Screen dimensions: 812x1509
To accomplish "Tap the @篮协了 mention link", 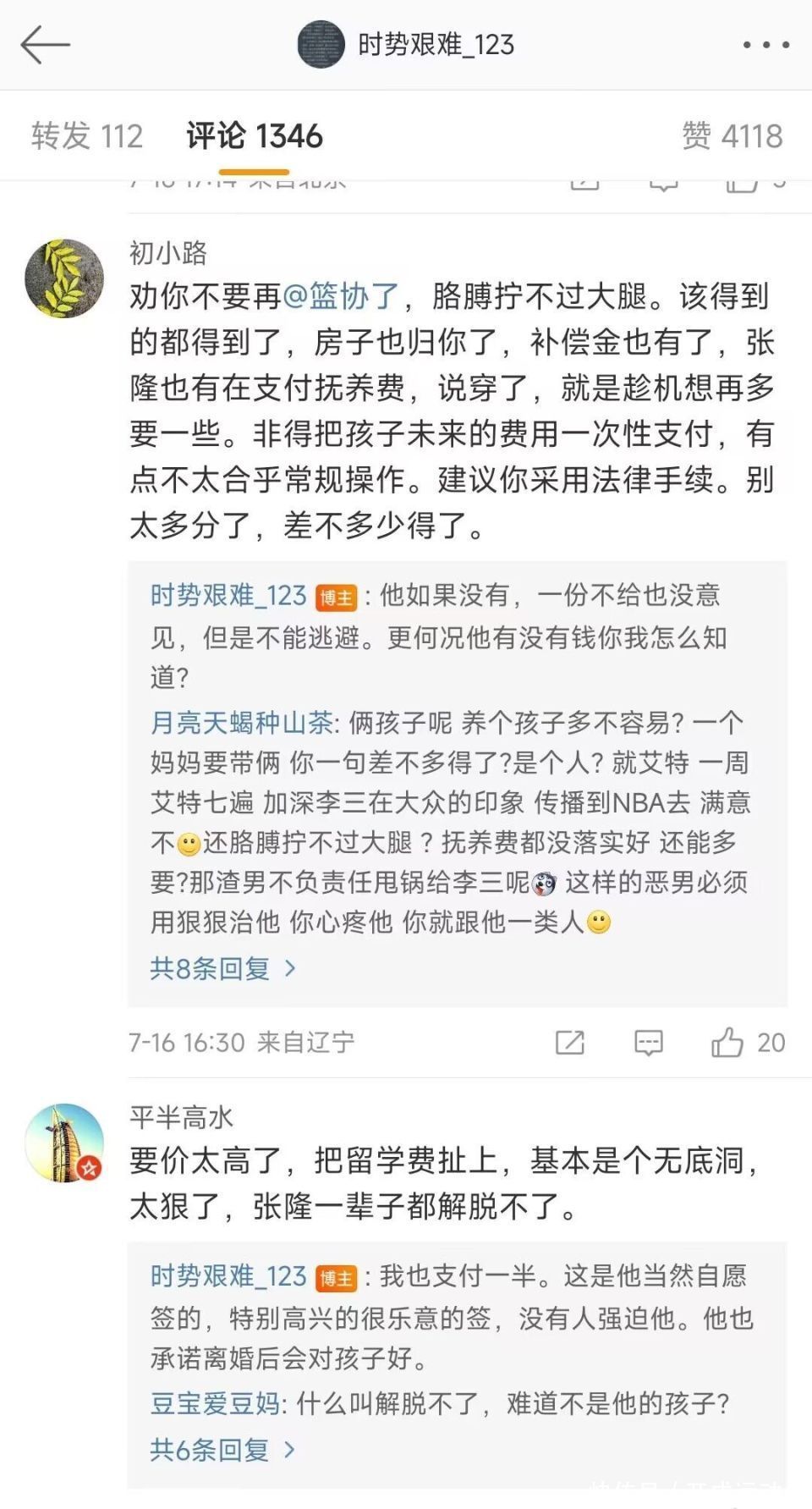I will click(340, 297).
